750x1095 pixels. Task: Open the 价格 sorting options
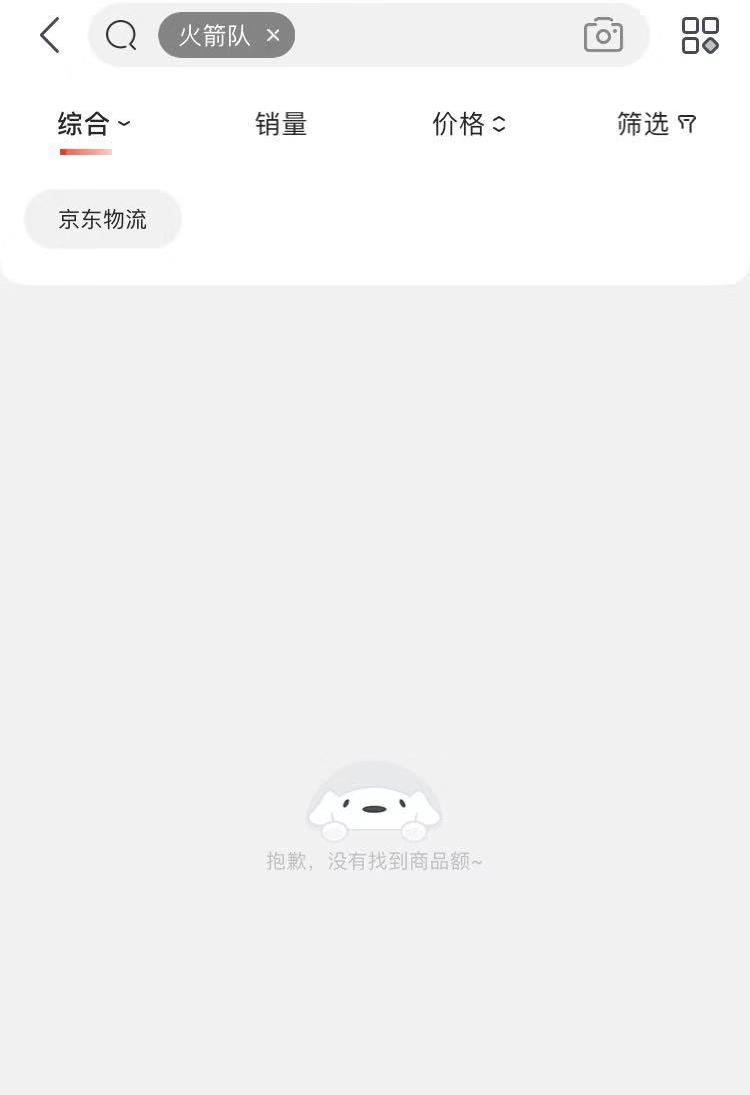click(x=470, y=124)
